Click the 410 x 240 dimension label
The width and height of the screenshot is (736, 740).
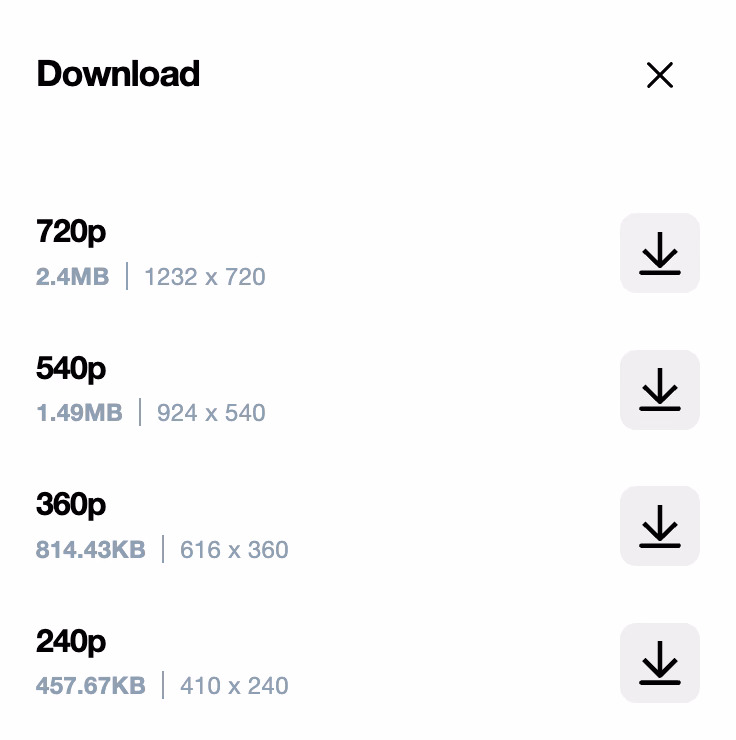[x=233, y=687]
